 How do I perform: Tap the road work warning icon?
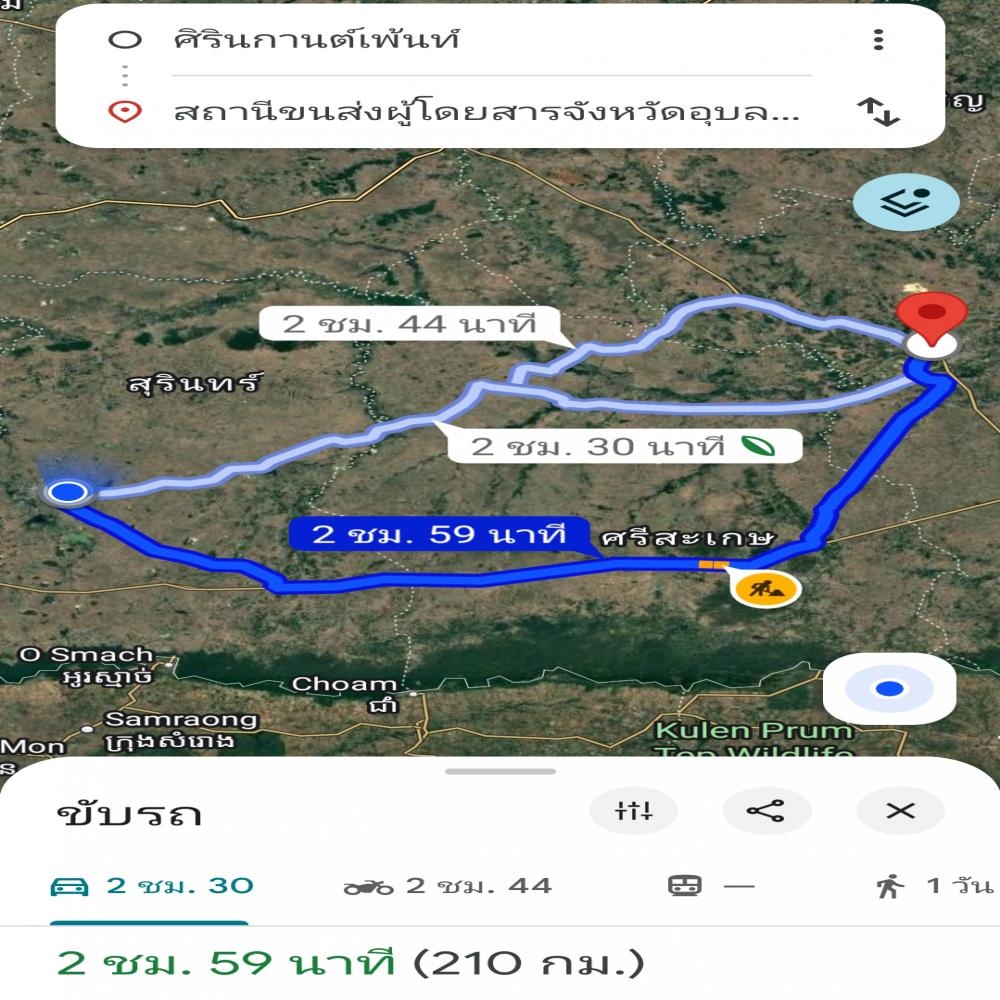click(x=765, y=587)
